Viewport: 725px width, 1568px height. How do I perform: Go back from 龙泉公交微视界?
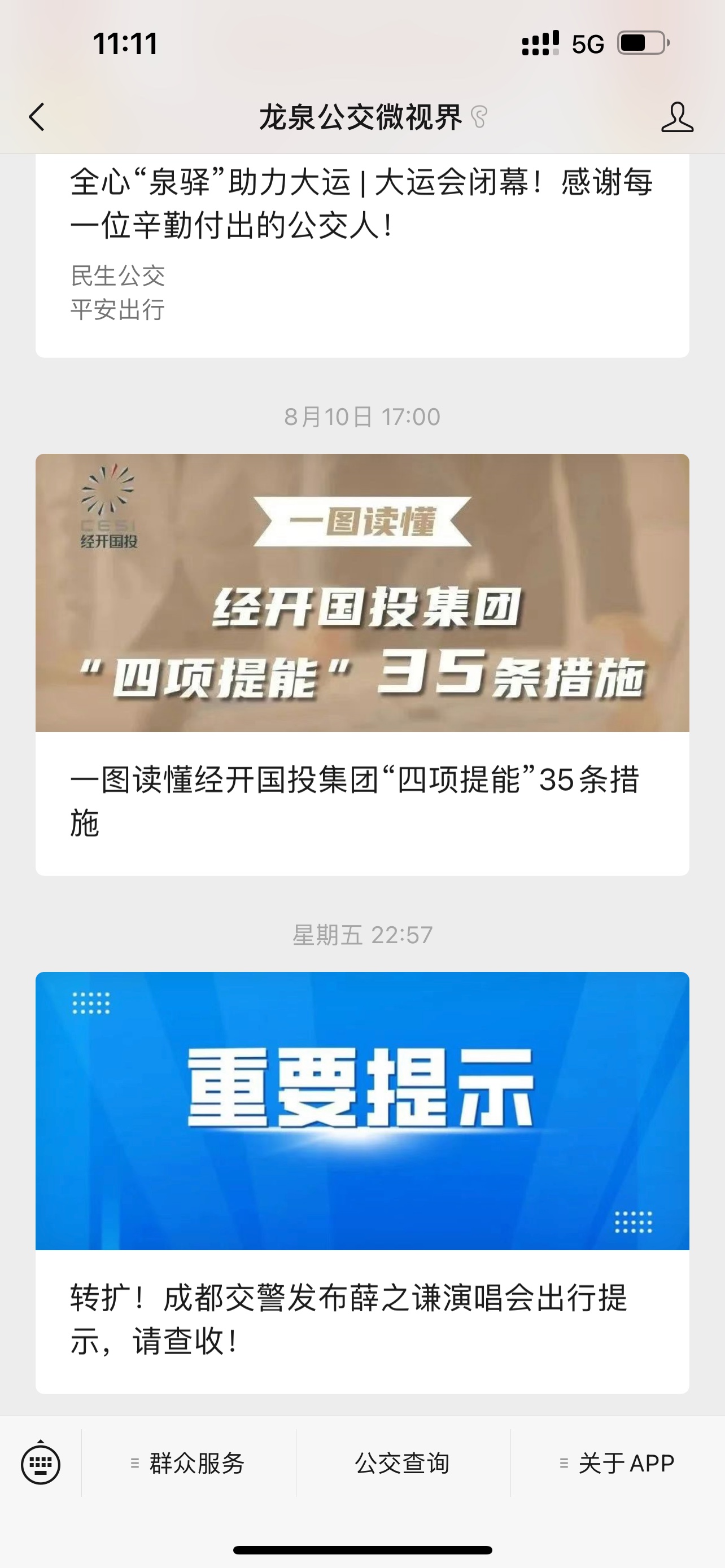pyautogui.click(x=38, y=117)
